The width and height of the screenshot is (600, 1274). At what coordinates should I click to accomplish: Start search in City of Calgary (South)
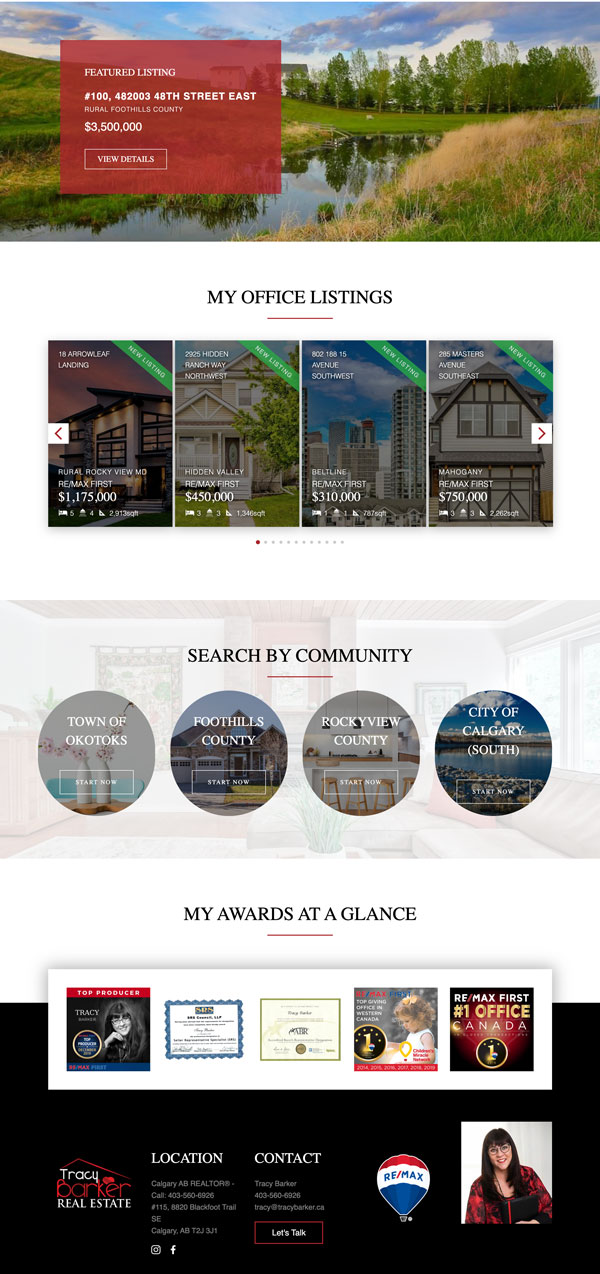click(493, 791)
